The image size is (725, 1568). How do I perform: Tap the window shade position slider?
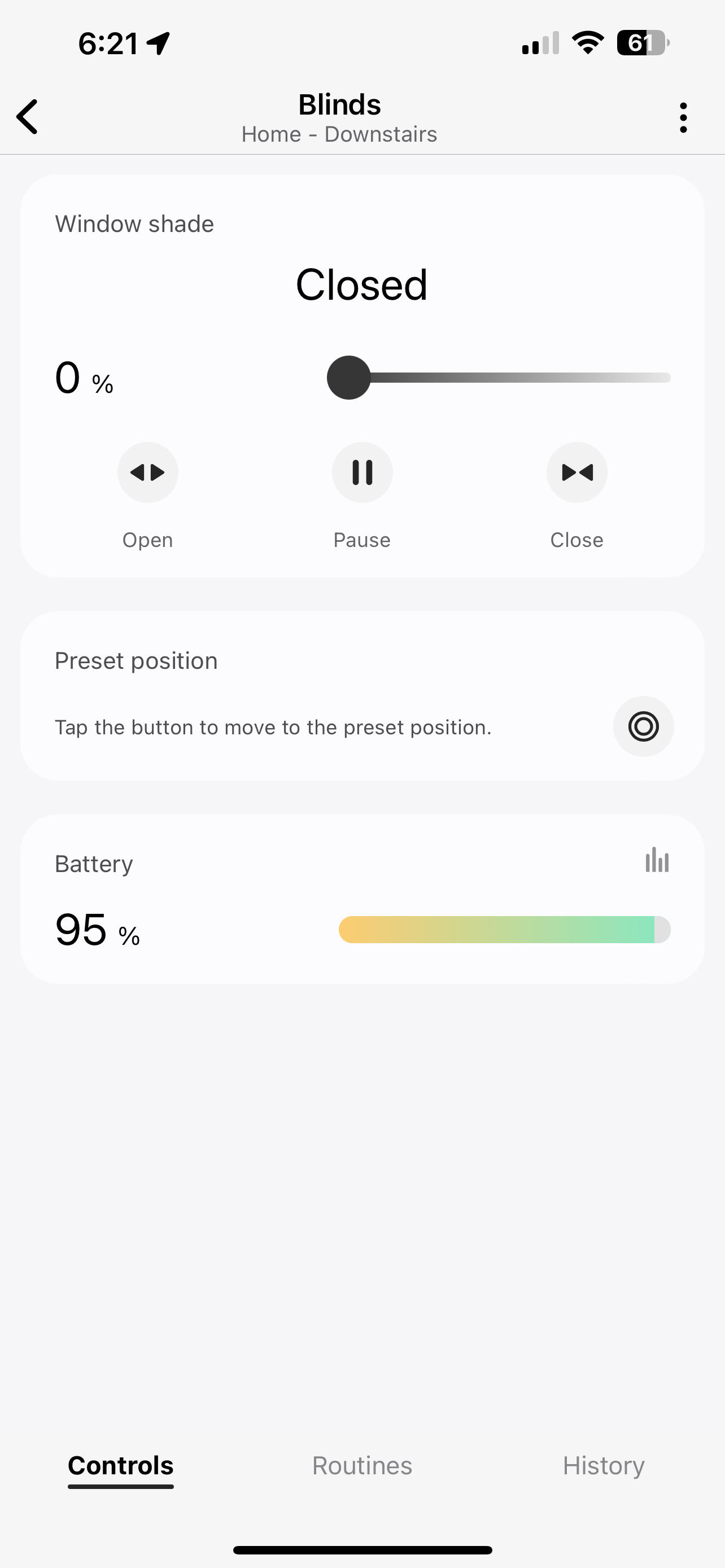click(350, 378)
